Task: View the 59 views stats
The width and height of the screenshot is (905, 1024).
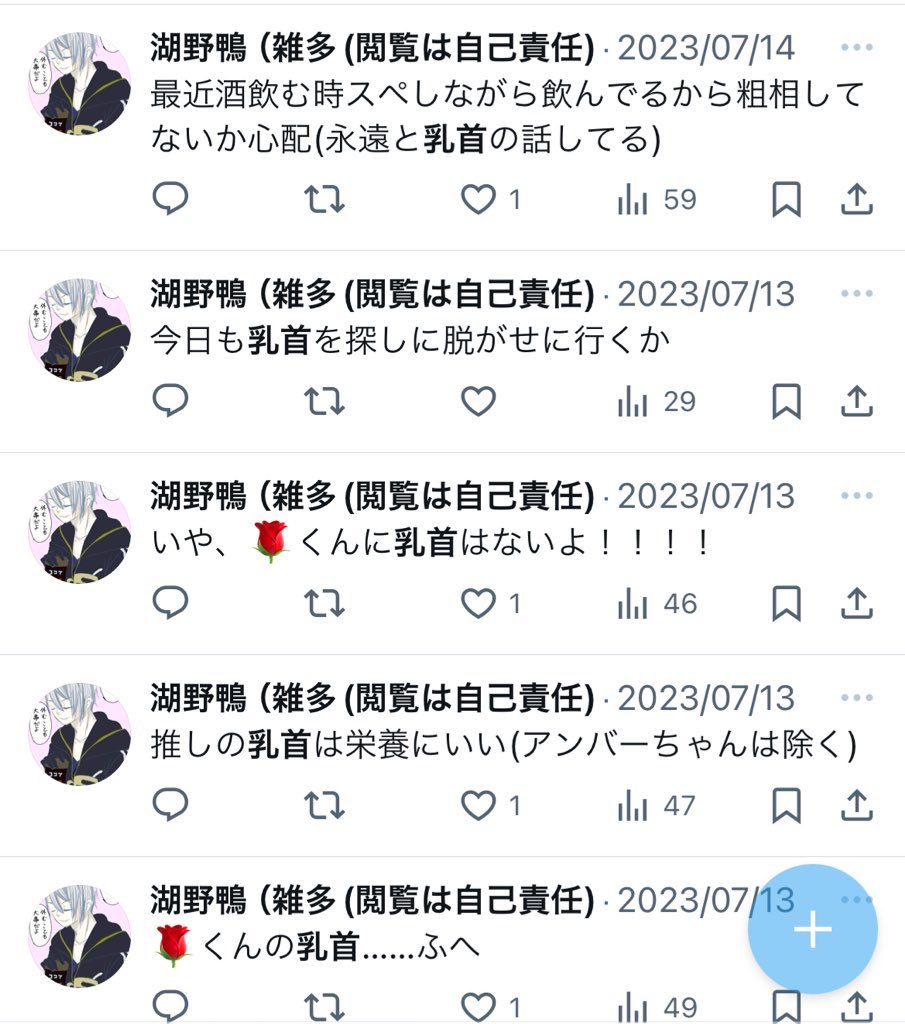Action: (657, 200)
